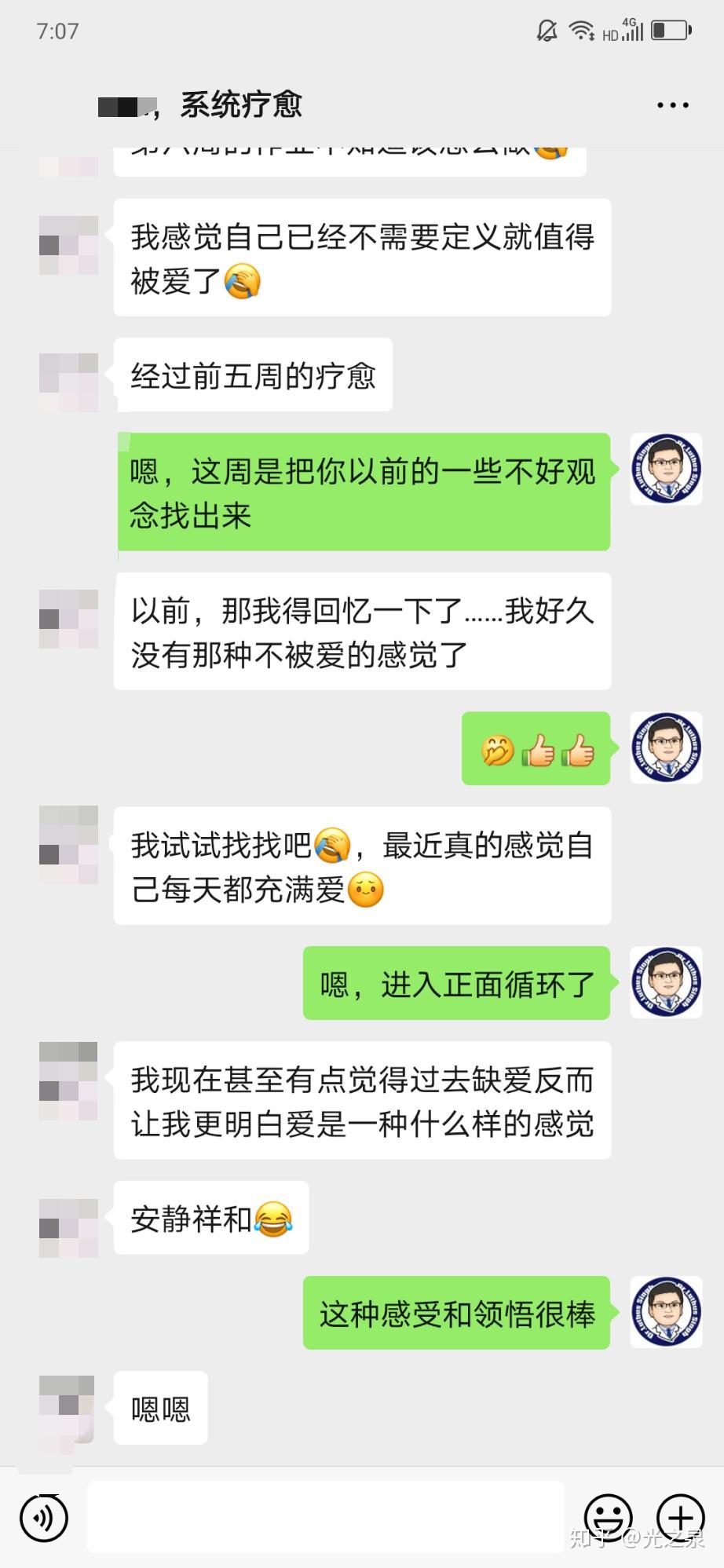Open doctor avatar beside 嗯,进入正面循环了
This screenshot has height=1568, width=724.
point(666,983)
